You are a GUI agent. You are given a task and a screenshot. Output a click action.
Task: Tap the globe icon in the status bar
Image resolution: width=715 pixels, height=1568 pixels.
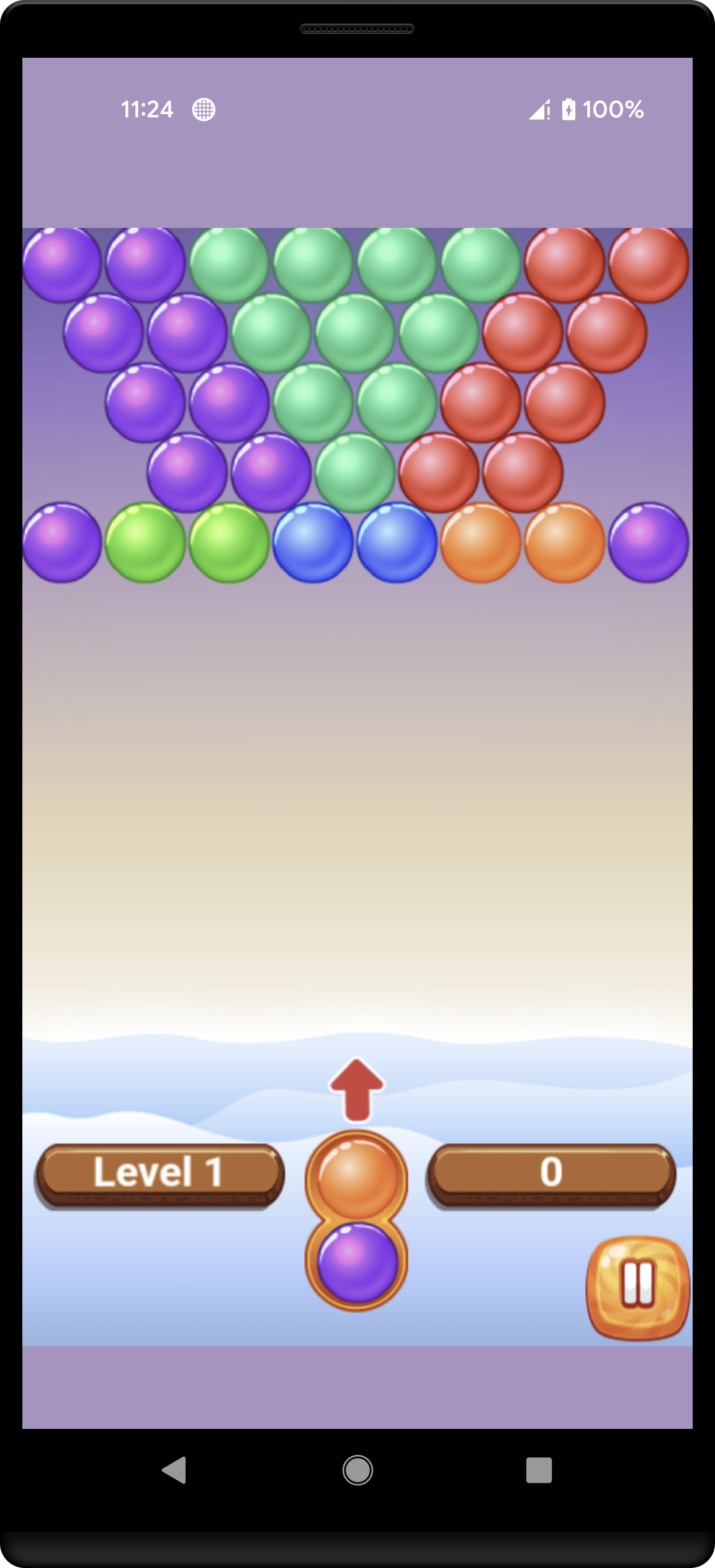[x=203, y=109]
